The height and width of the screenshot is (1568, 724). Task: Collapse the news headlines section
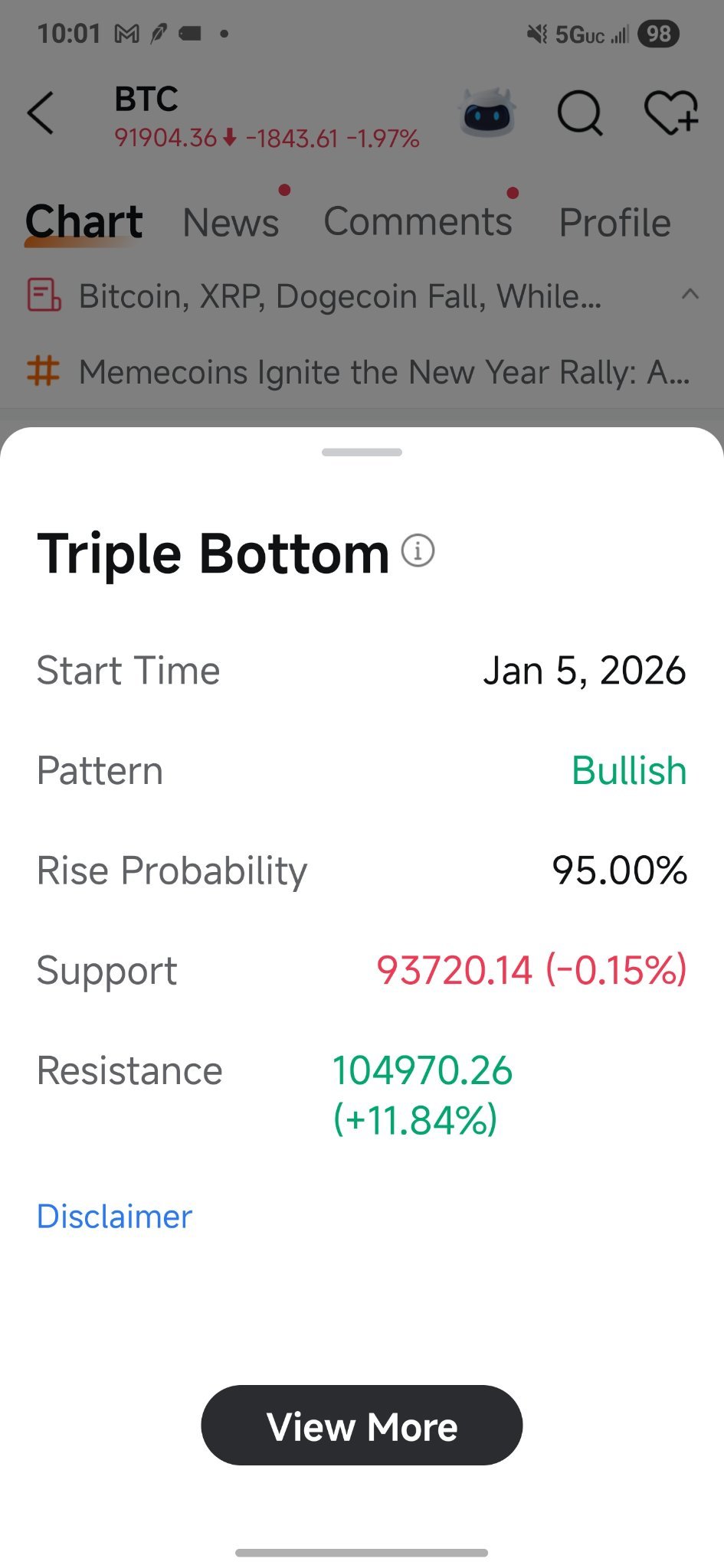pos(690,295)
